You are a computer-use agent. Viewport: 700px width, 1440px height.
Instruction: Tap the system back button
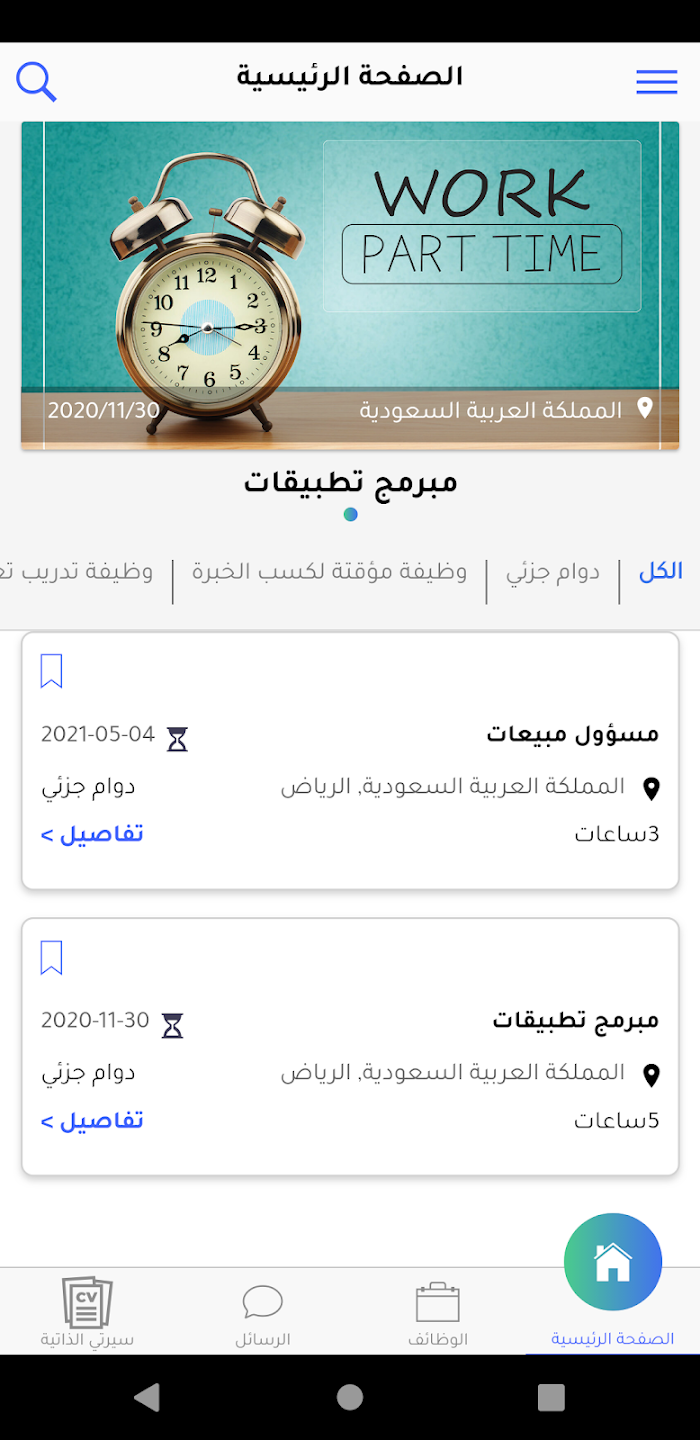(x=147, y=1397)
